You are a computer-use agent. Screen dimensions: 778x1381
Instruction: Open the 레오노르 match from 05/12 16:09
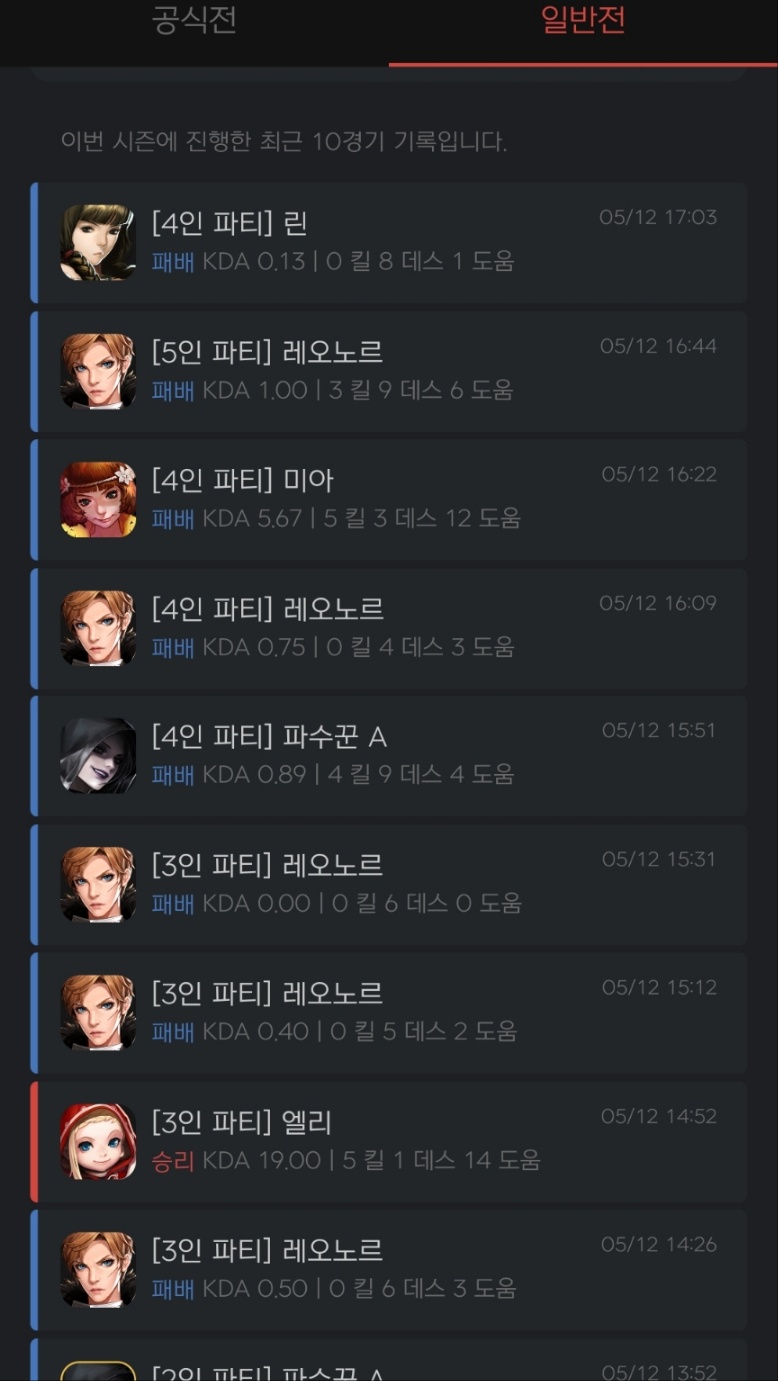[x=390, y=628]
